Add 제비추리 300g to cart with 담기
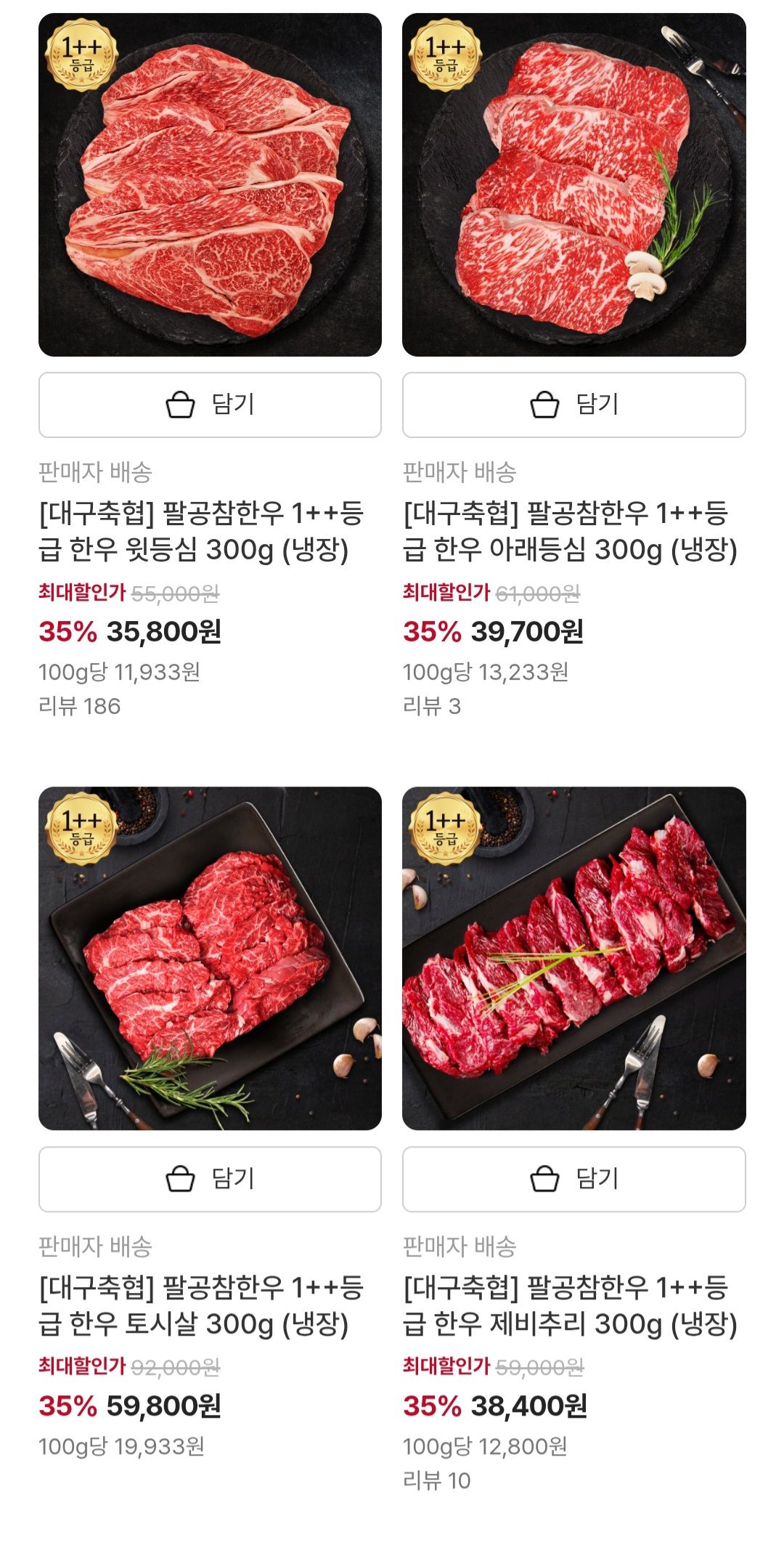 (x=573, y=1179)
